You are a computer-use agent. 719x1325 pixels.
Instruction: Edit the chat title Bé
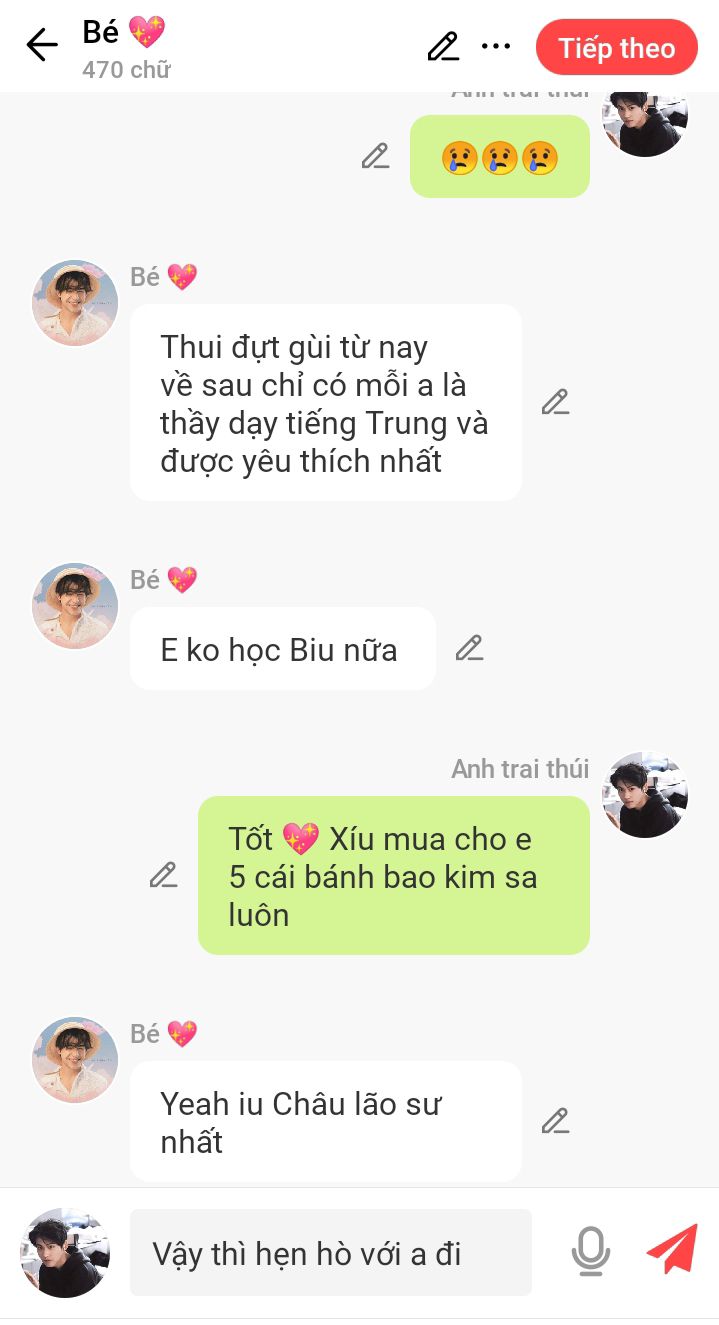[x=442, y=47]
